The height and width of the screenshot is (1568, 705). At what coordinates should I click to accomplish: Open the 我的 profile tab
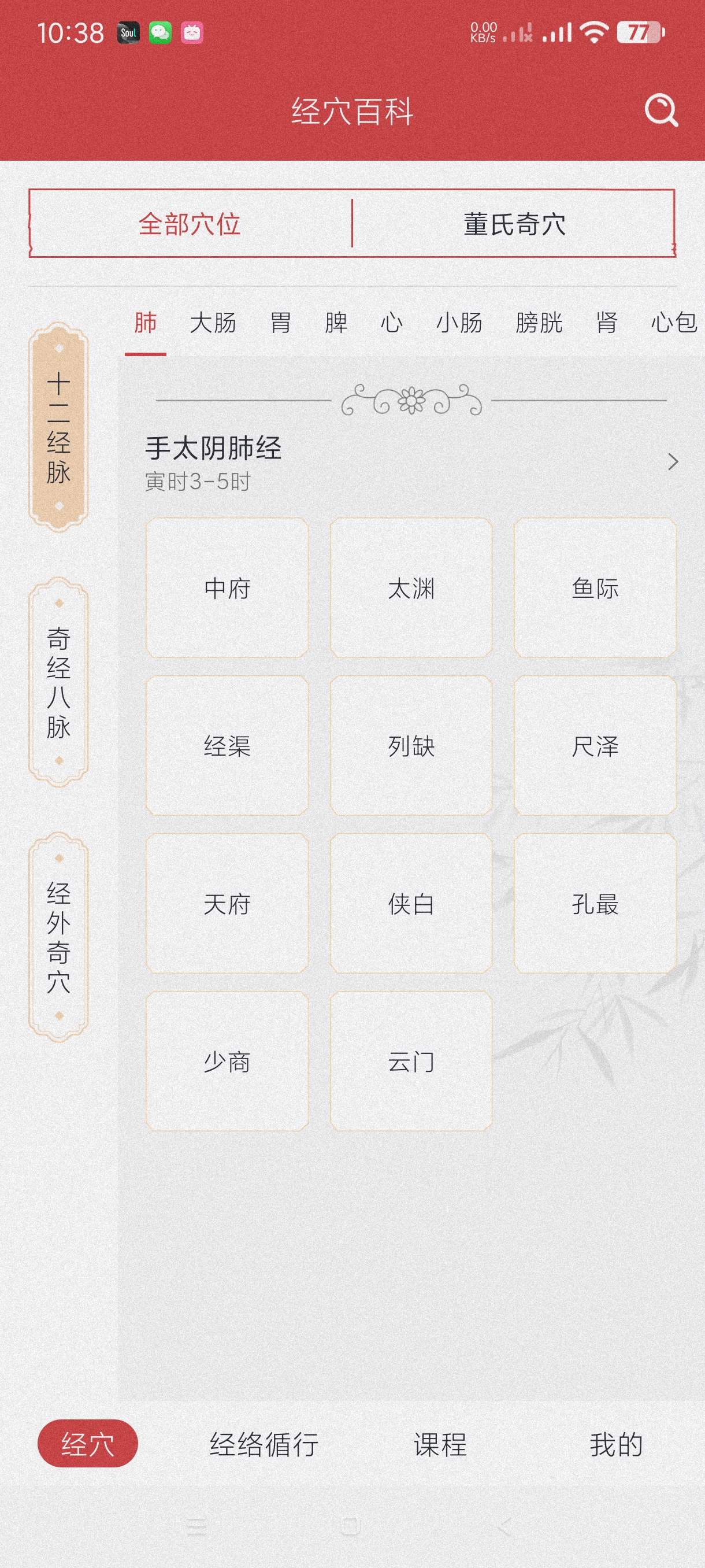tap(615, 1444)
